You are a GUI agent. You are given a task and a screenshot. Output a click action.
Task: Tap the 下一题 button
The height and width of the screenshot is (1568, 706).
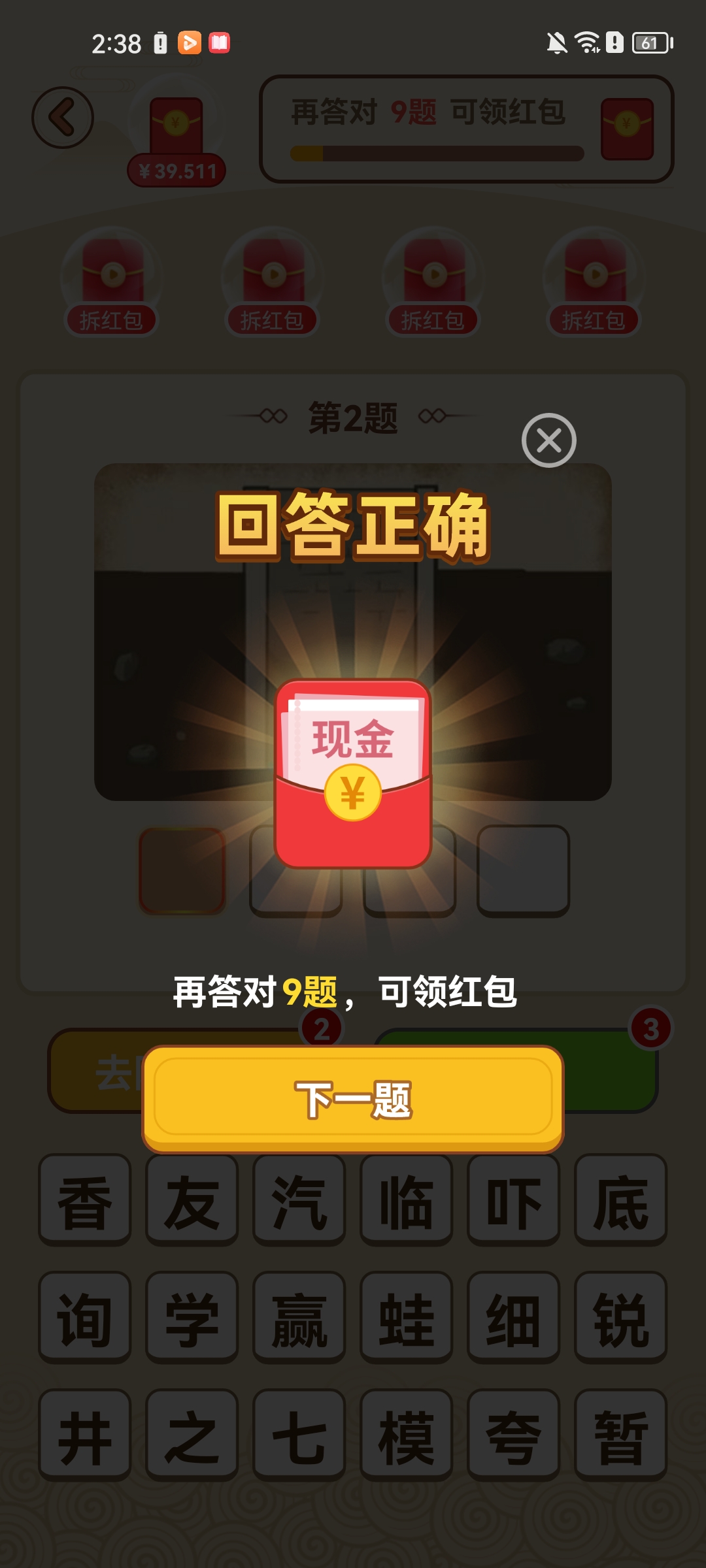coord(353,1100)
